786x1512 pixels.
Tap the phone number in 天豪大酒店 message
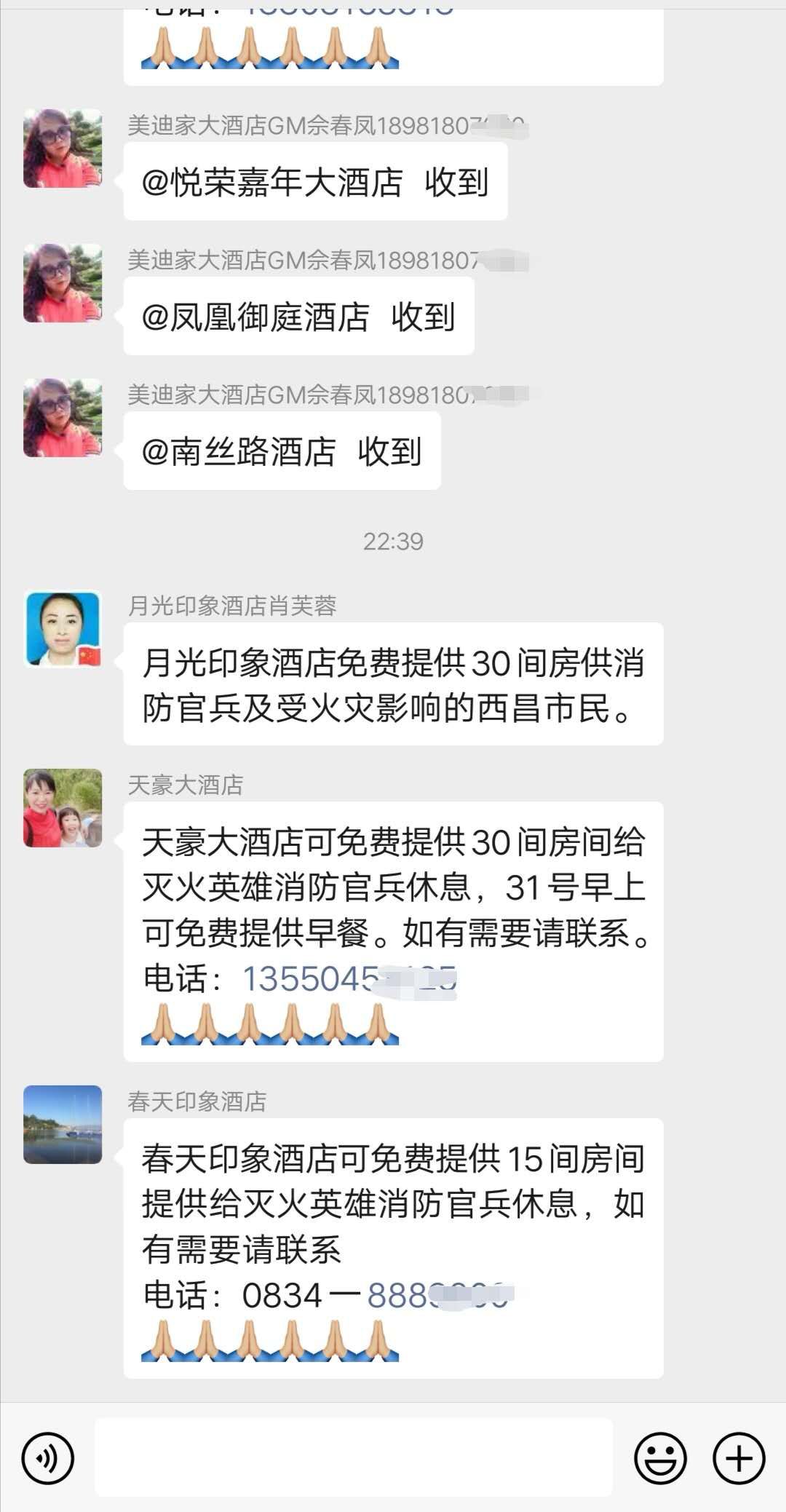348,979
